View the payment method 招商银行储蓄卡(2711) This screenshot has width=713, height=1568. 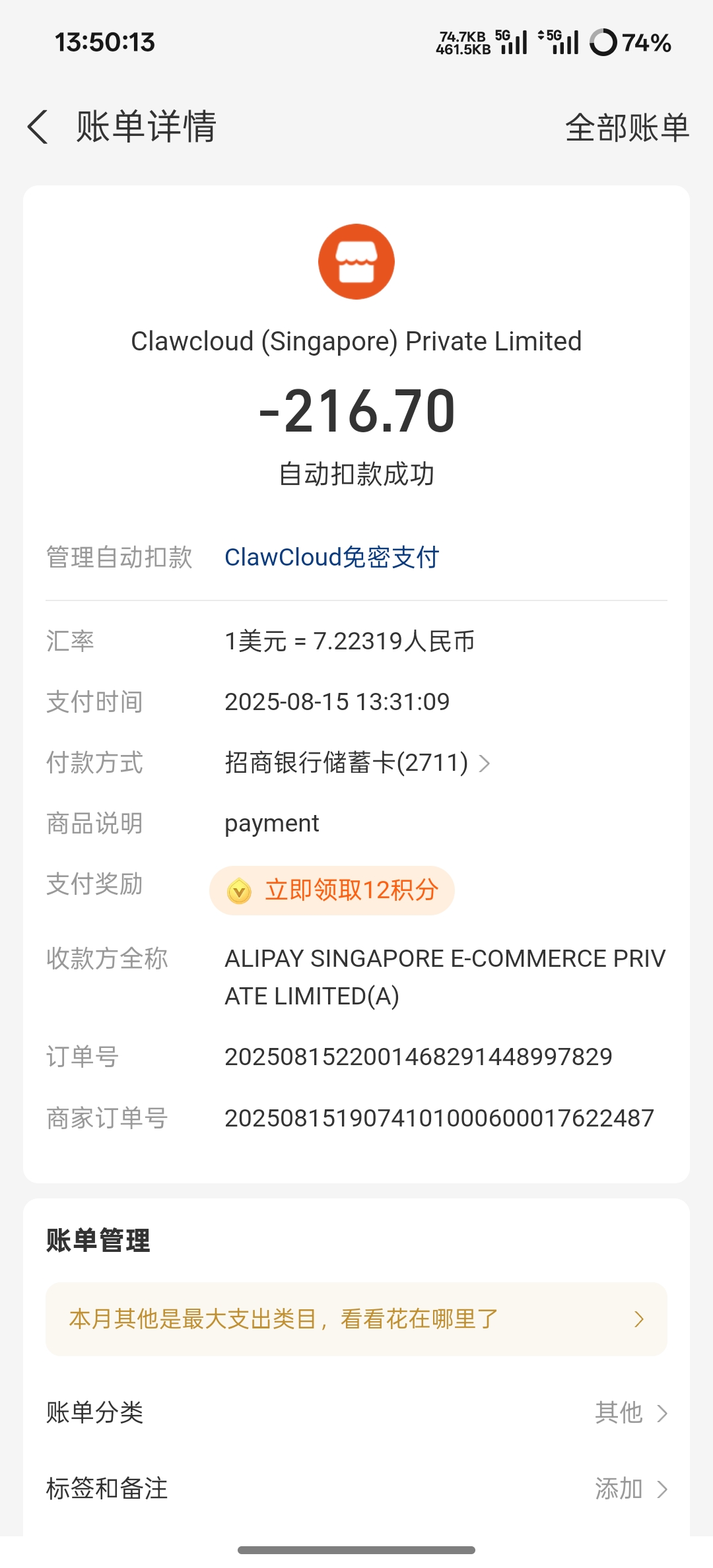(x=356, y=763)
